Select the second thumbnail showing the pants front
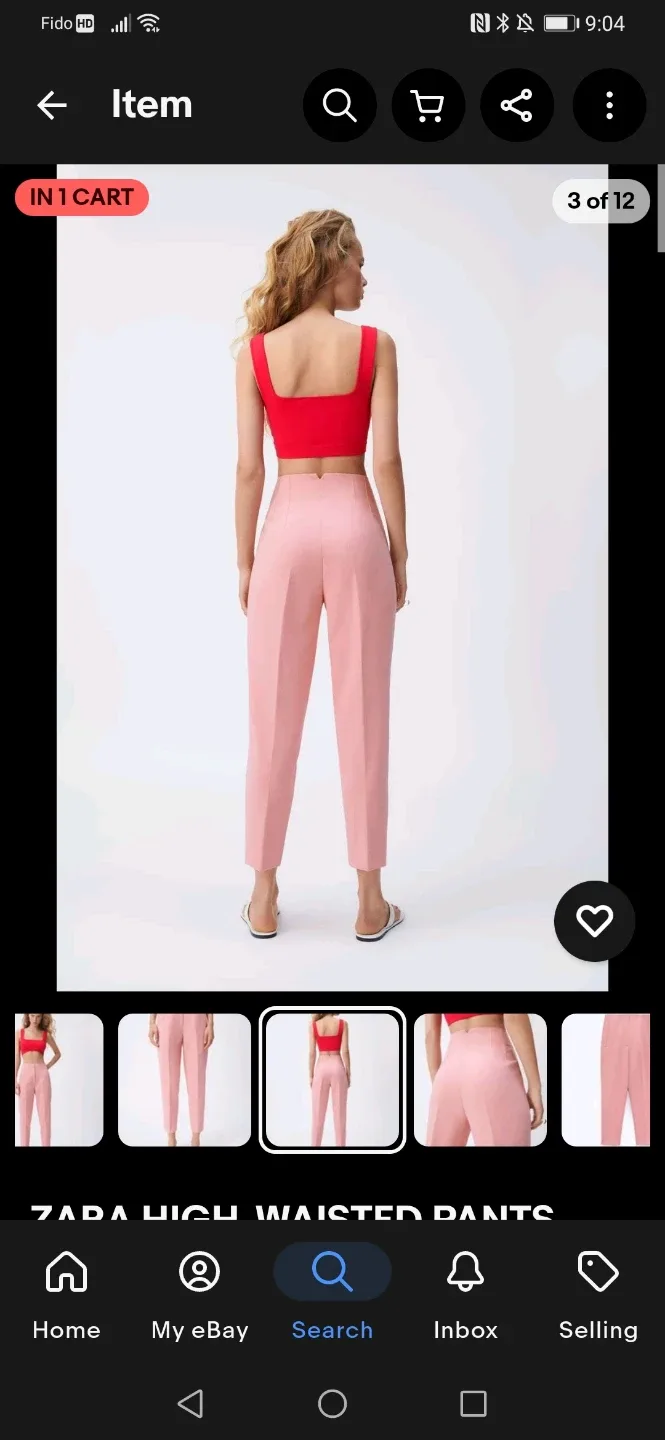 (184, 1080)
